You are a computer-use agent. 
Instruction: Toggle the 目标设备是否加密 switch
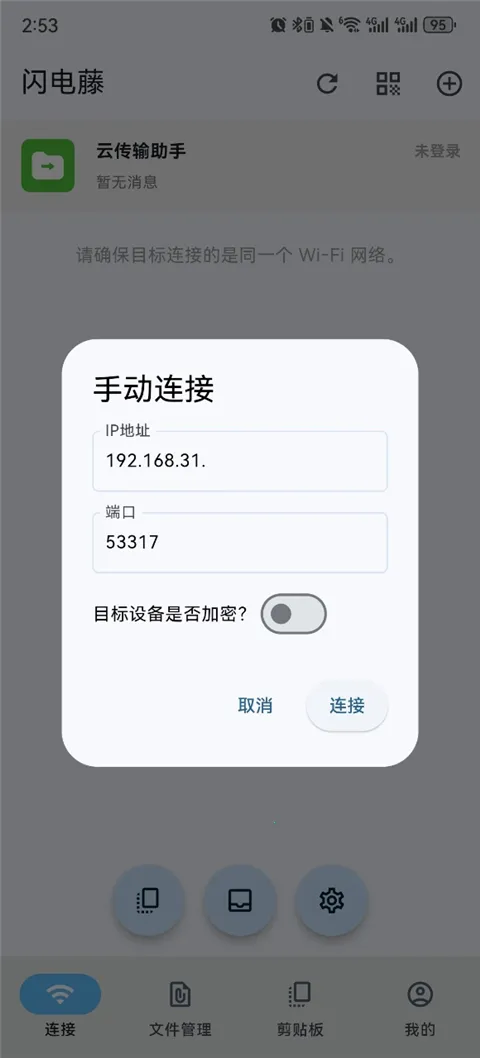click(294, 613)
